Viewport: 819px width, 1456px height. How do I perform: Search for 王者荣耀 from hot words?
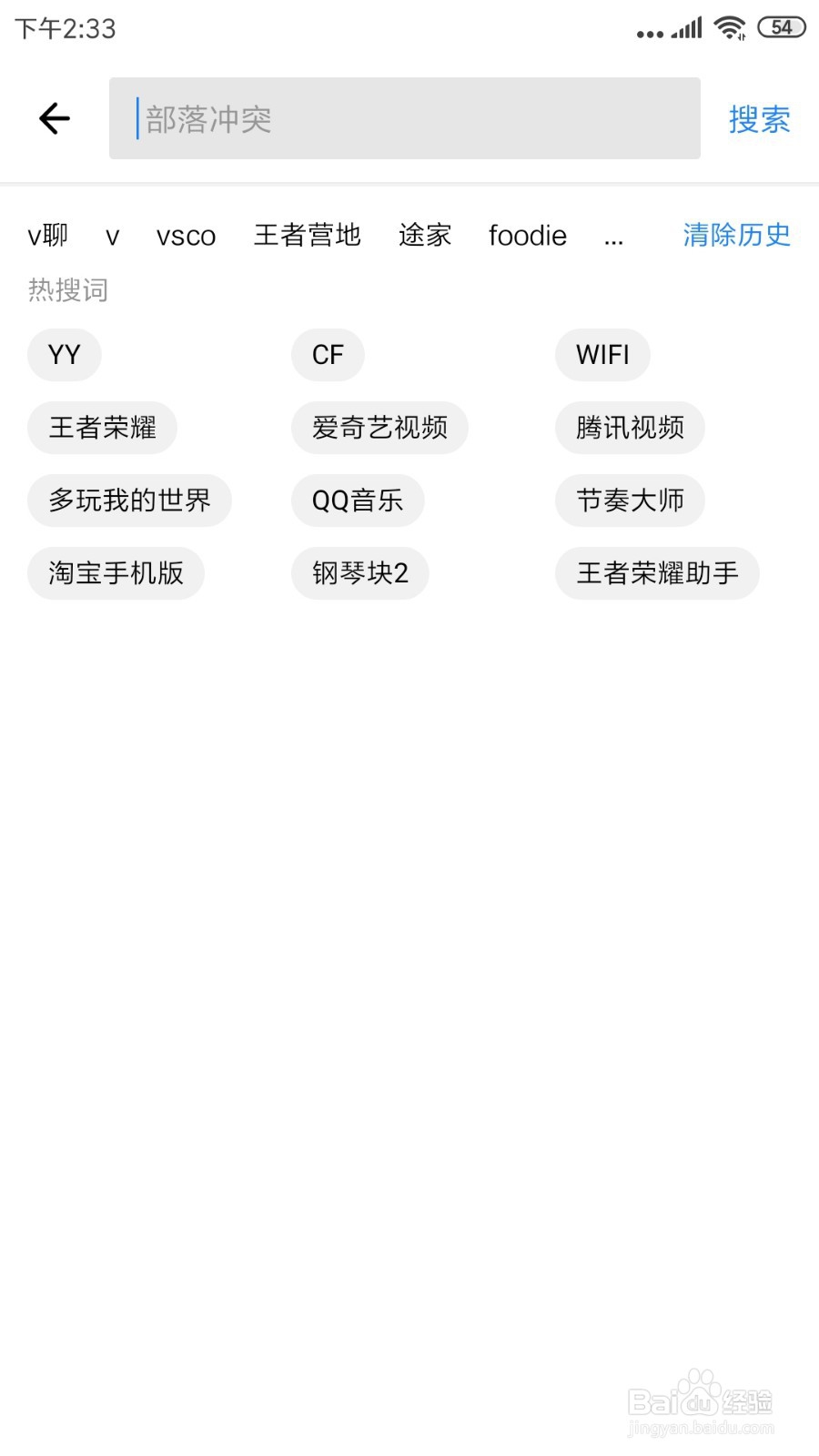[x=102, y=428]
